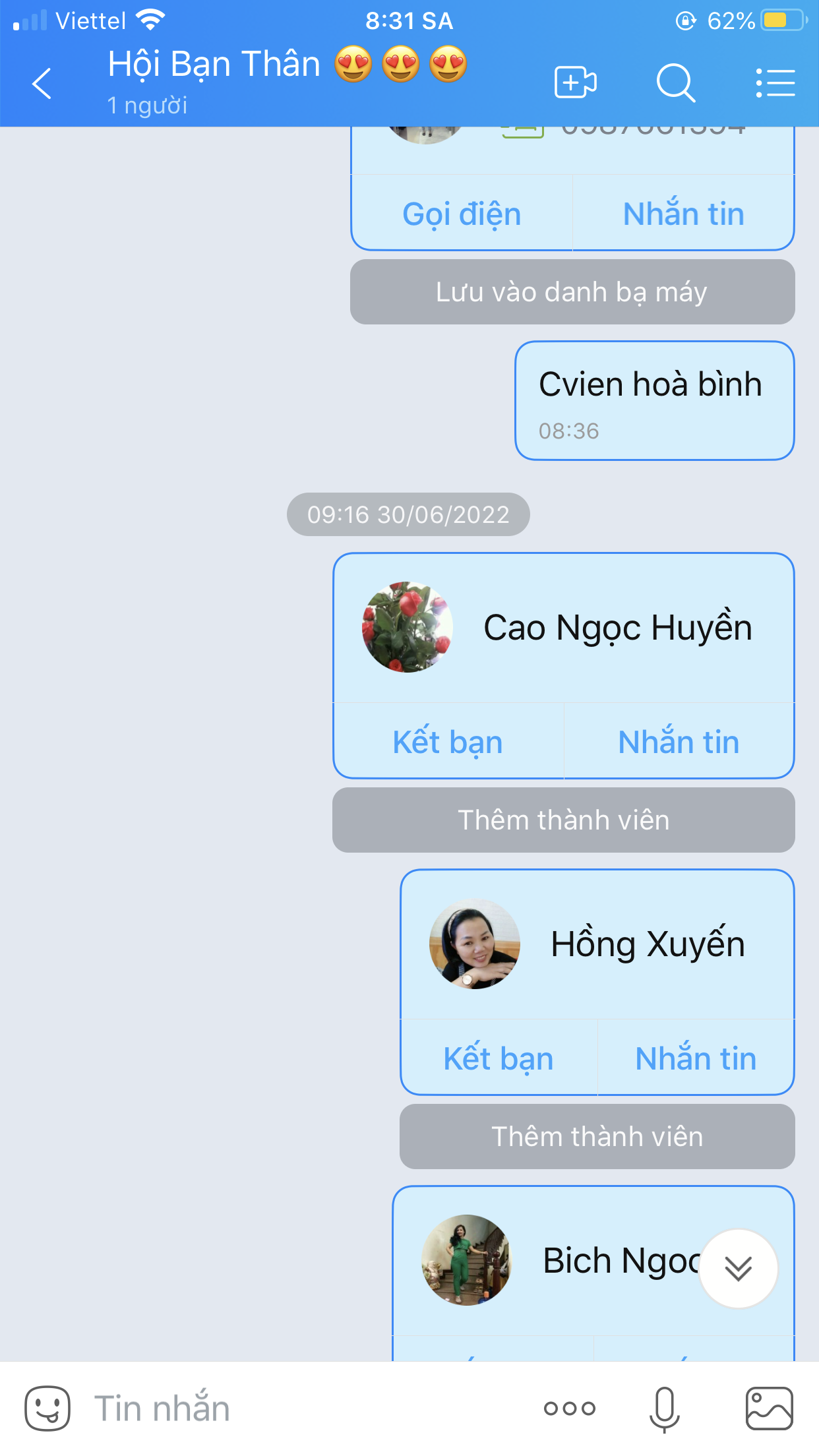
Task: Open more attachment options
Action: 570,1409
